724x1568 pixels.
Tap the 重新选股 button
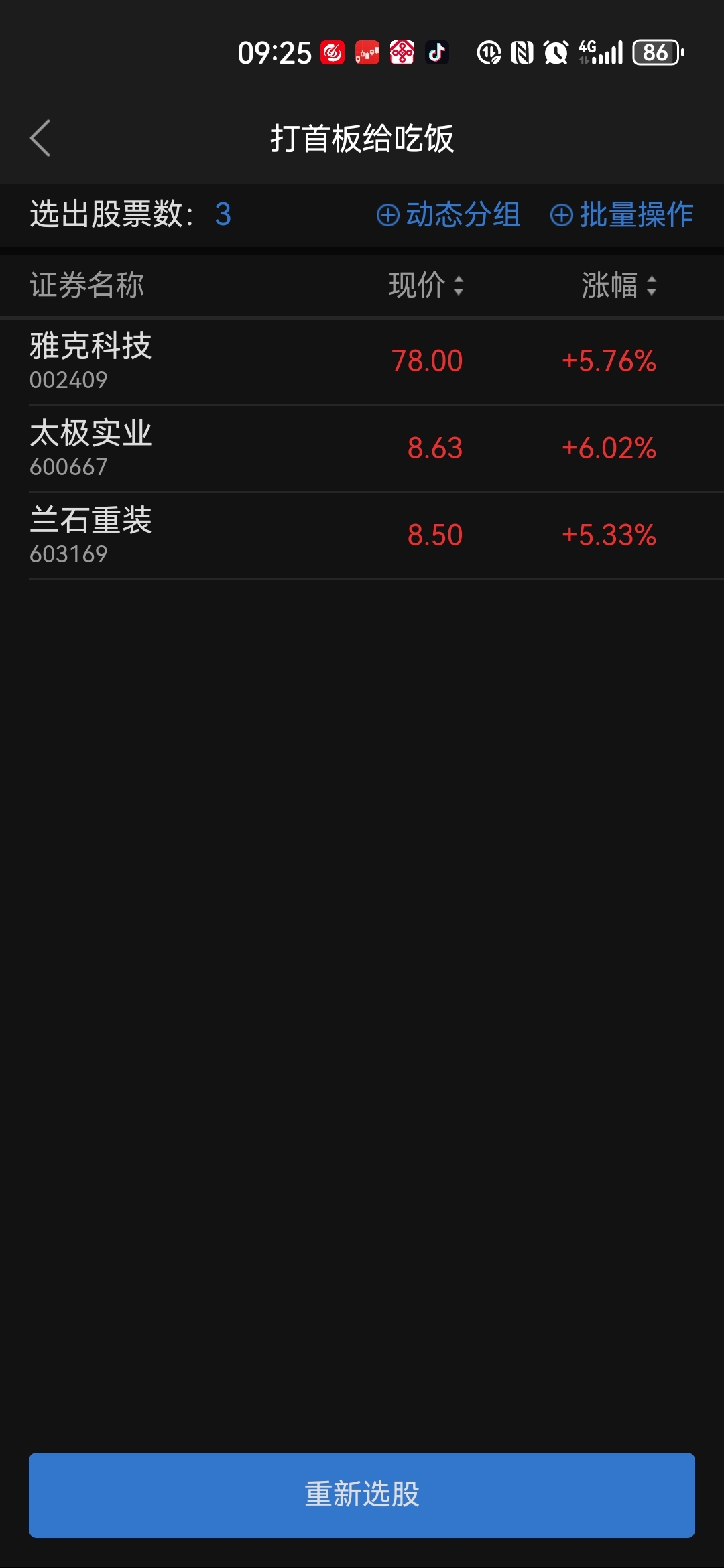(362, 1495)
